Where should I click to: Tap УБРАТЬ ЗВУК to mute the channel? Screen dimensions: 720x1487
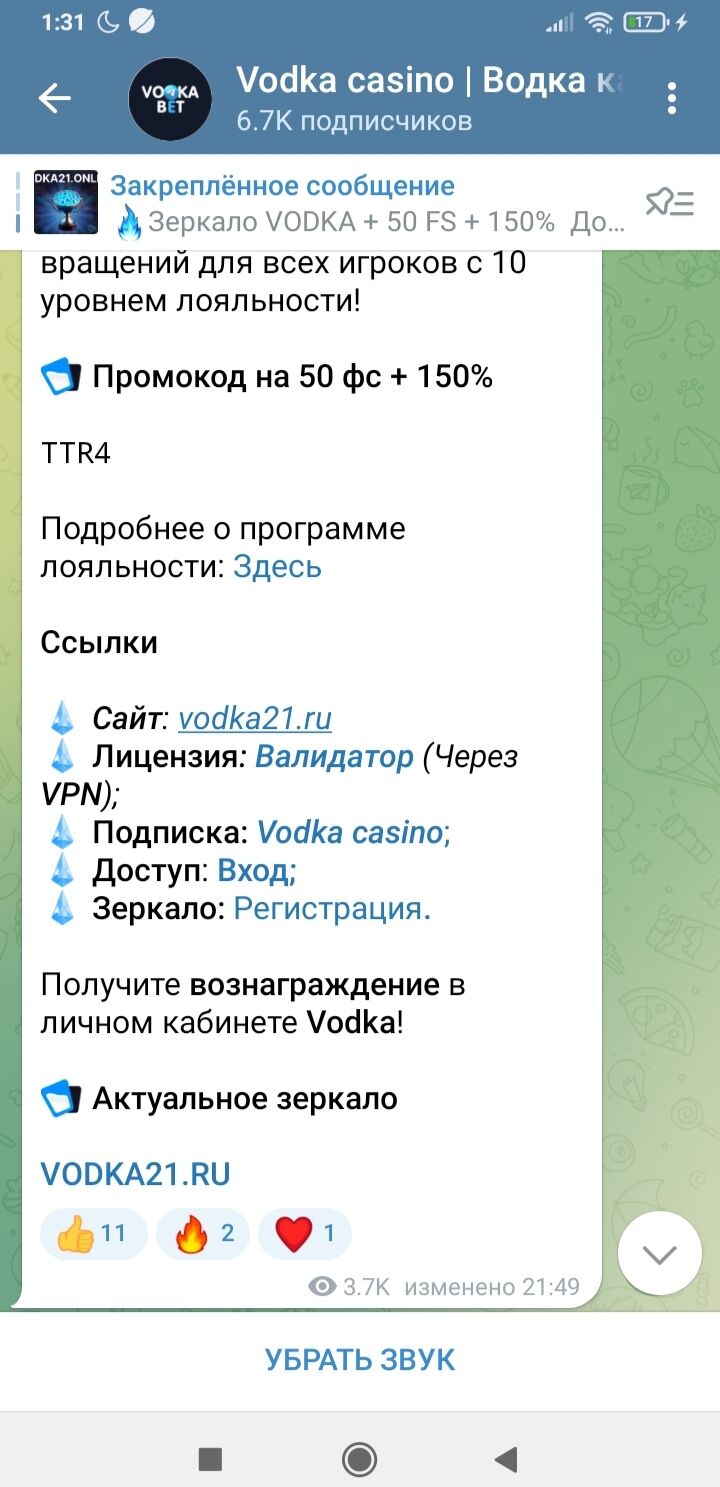pyautogui.click(x=360, y=1360)
